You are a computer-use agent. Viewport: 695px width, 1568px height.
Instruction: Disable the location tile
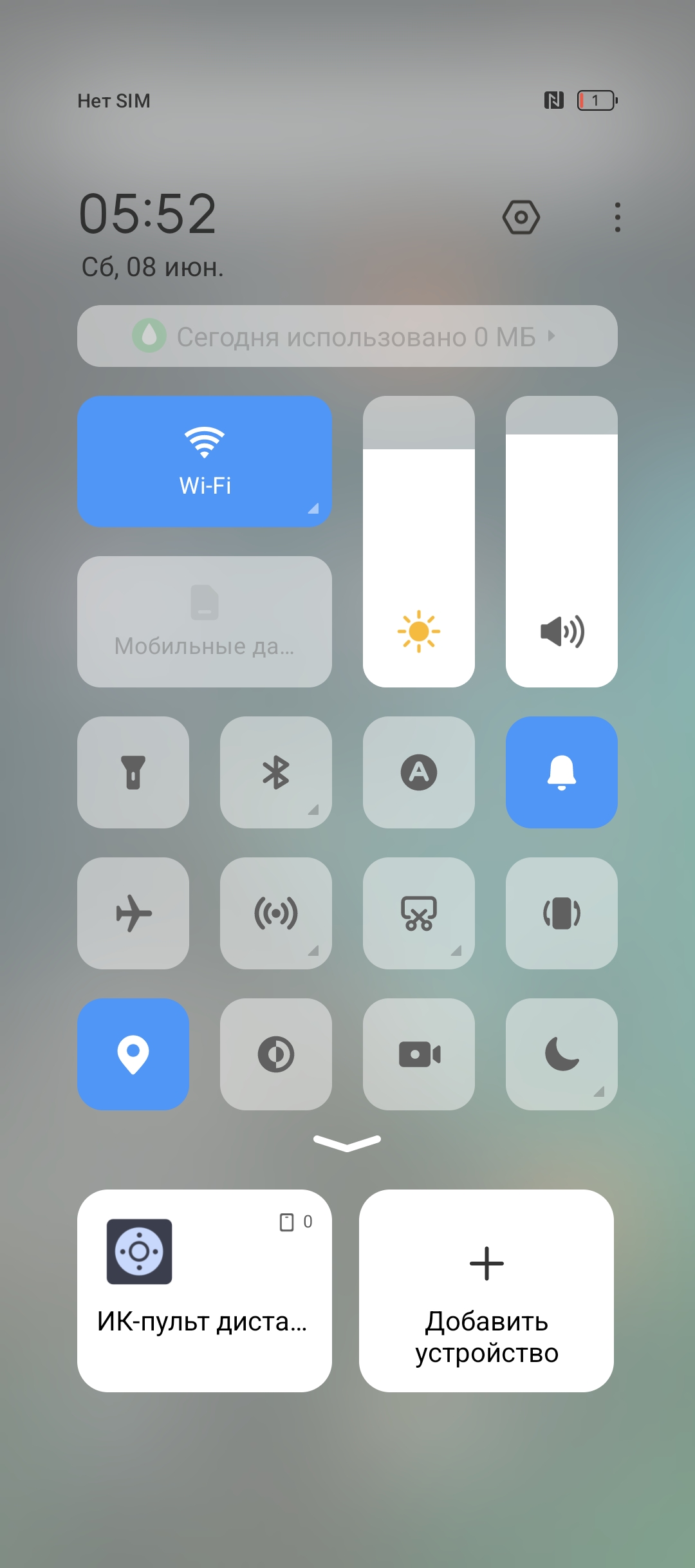(x=133, y=1054)
